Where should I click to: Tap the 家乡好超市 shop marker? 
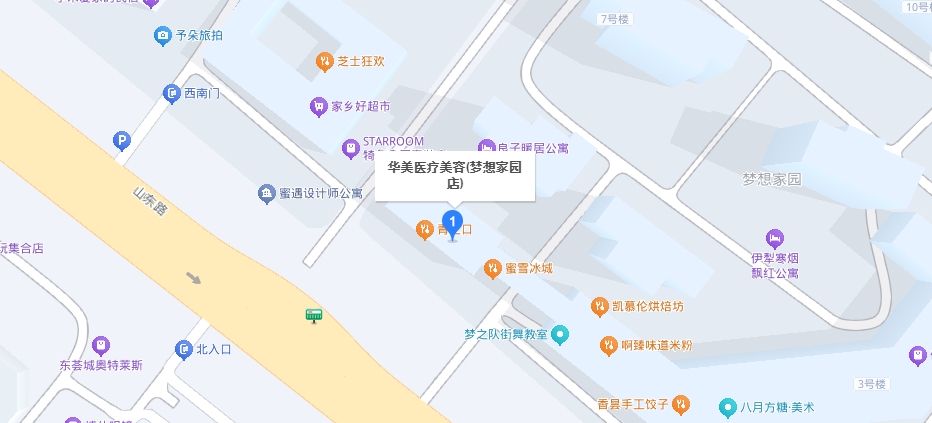click(319, 105)
